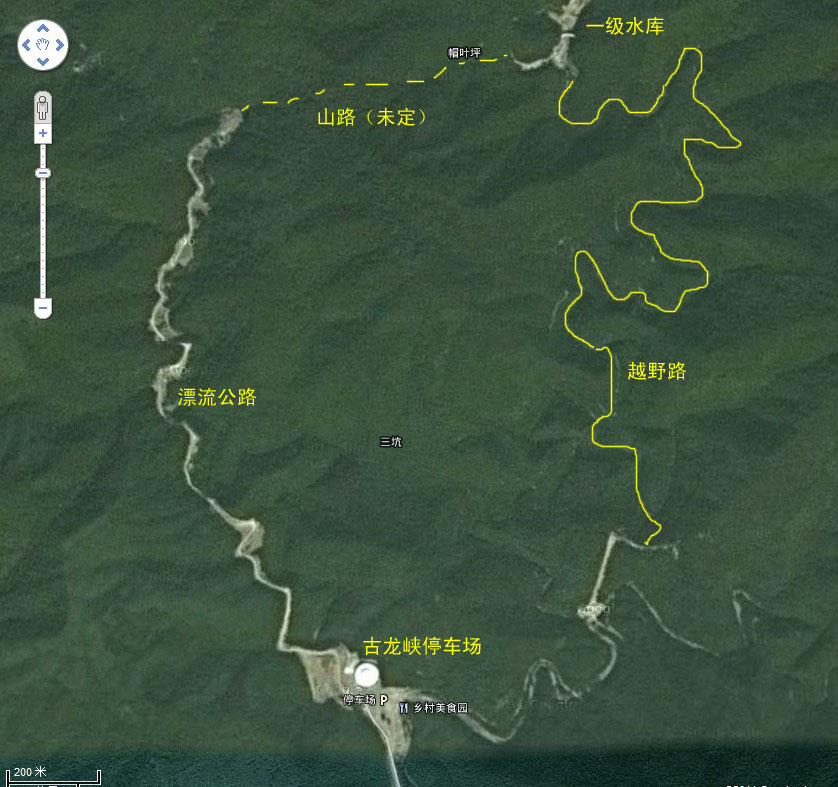838x787 pixels.
Task: Open the 乡村美食园 restaurant marker
Action: click(403, 707)
